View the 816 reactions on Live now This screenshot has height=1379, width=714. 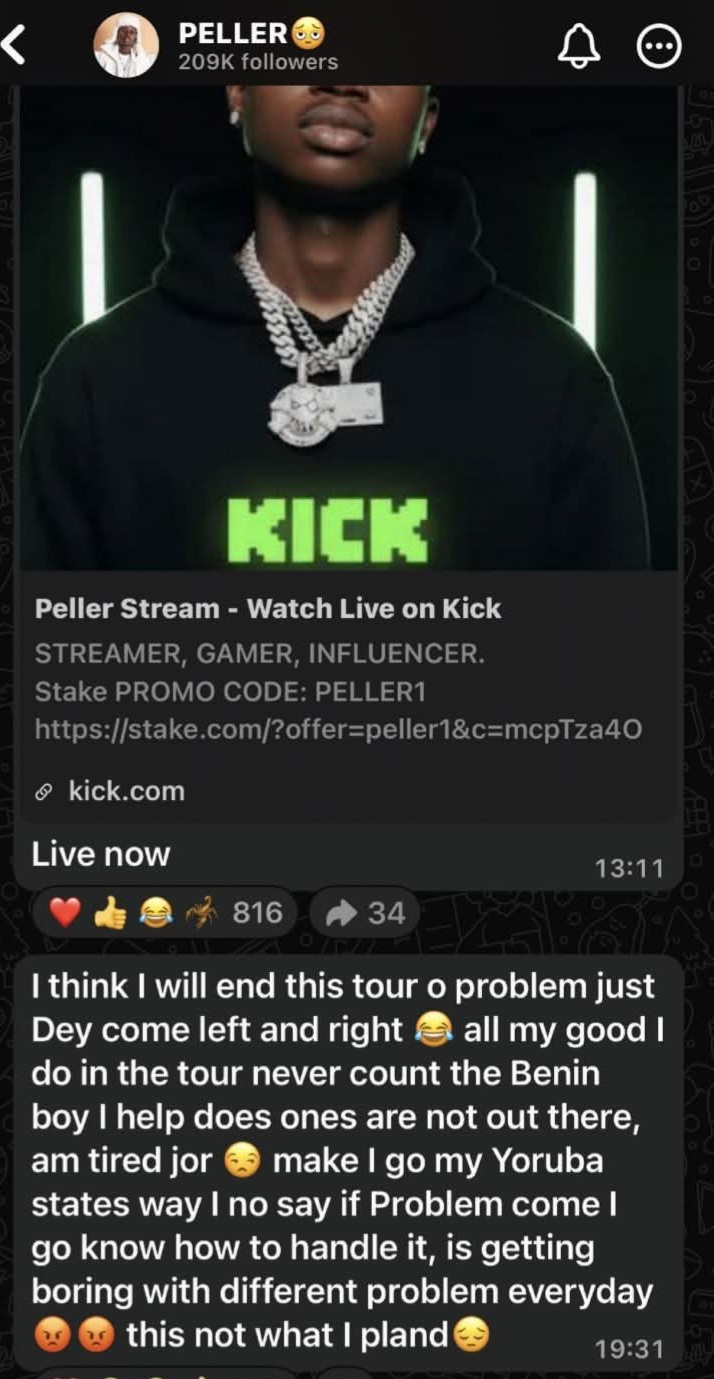tap(167, 912)
